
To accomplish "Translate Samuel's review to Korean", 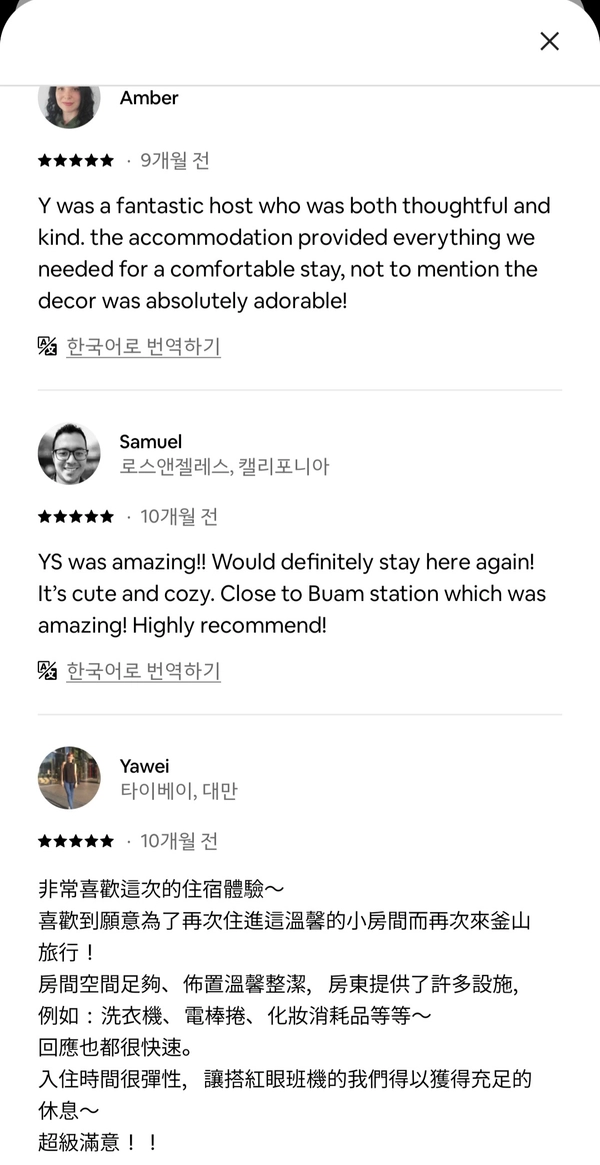I will (x=143, y=671).
